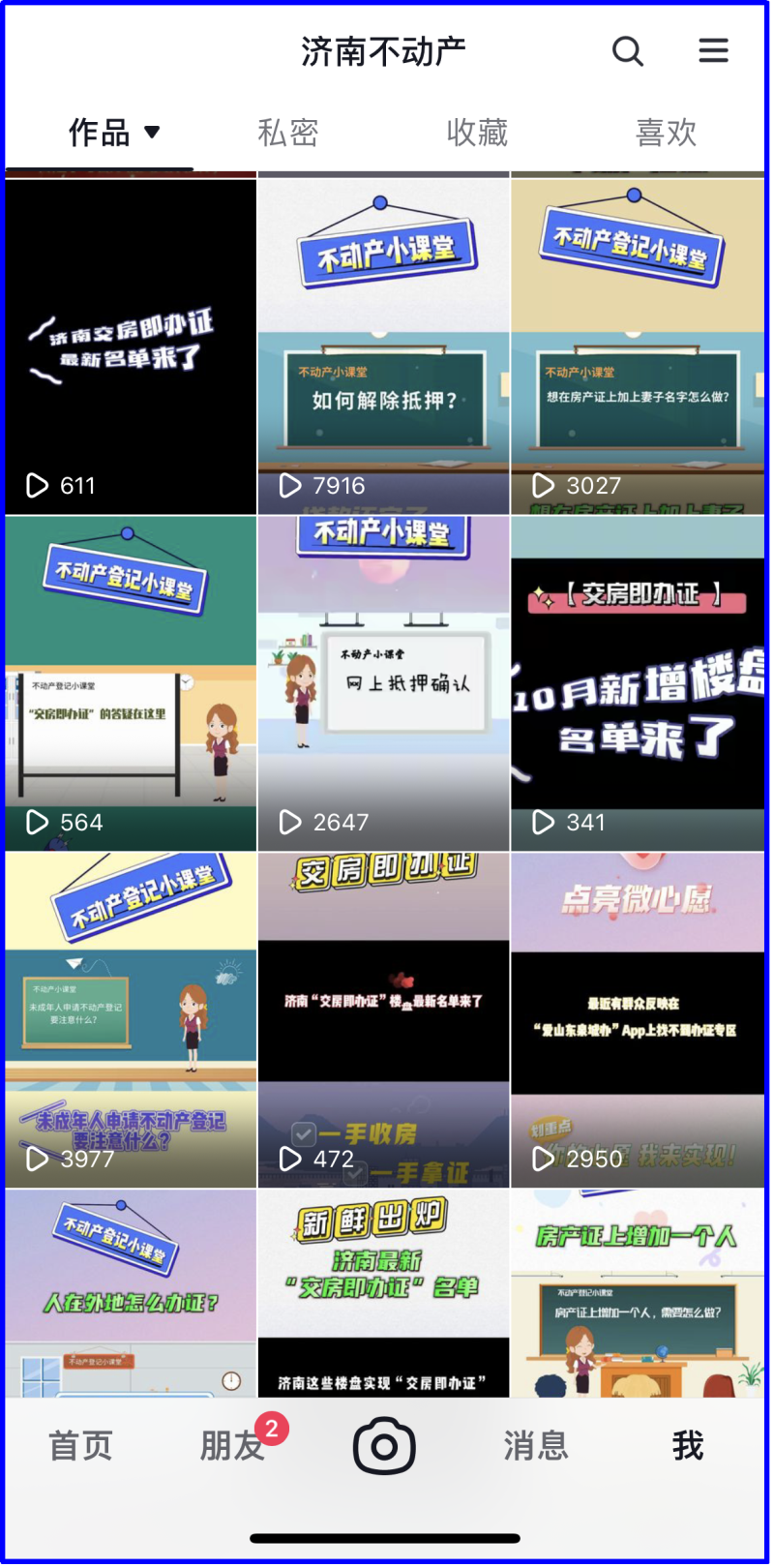
Task: Open the 人在外地怎么办证 video
Action: coord(131,1293)
